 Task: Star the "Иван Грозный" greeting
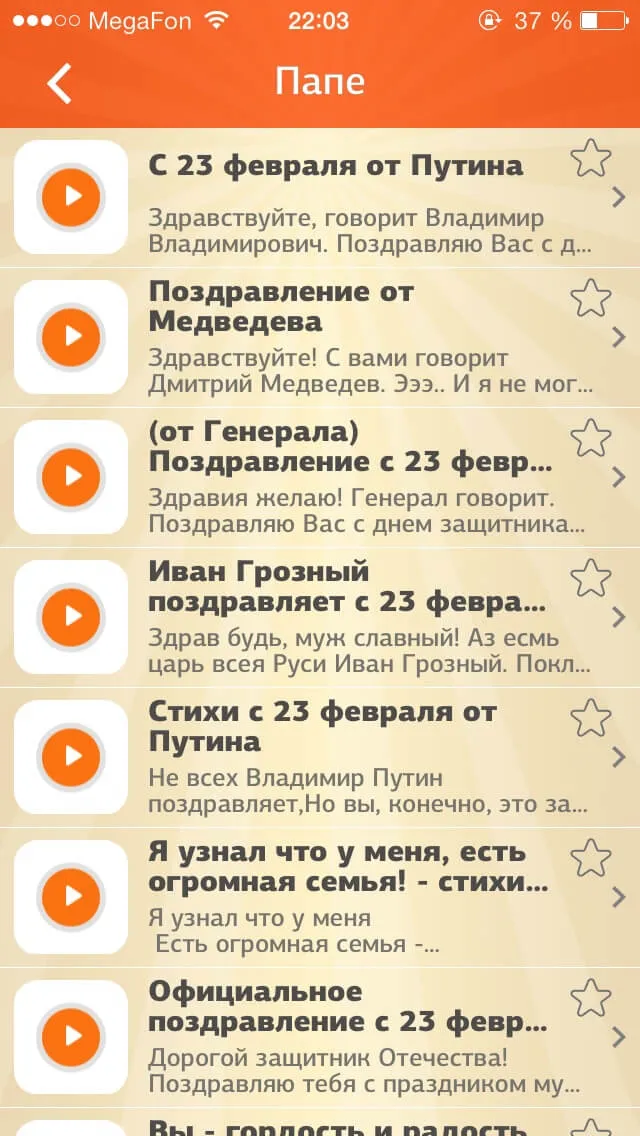591,577
